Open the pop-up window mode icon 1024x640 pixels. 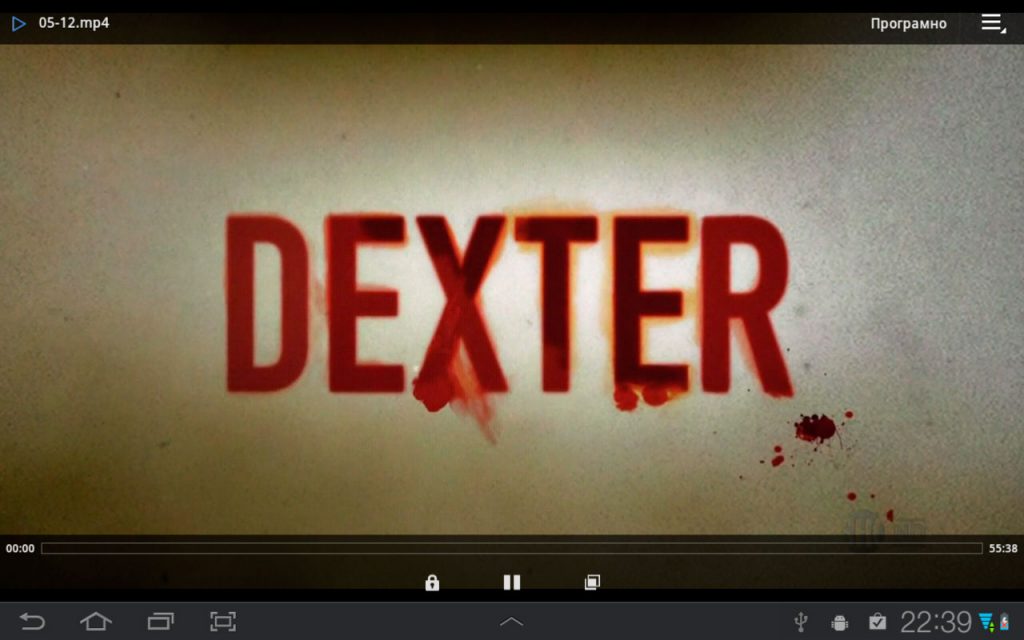point(592,582)
